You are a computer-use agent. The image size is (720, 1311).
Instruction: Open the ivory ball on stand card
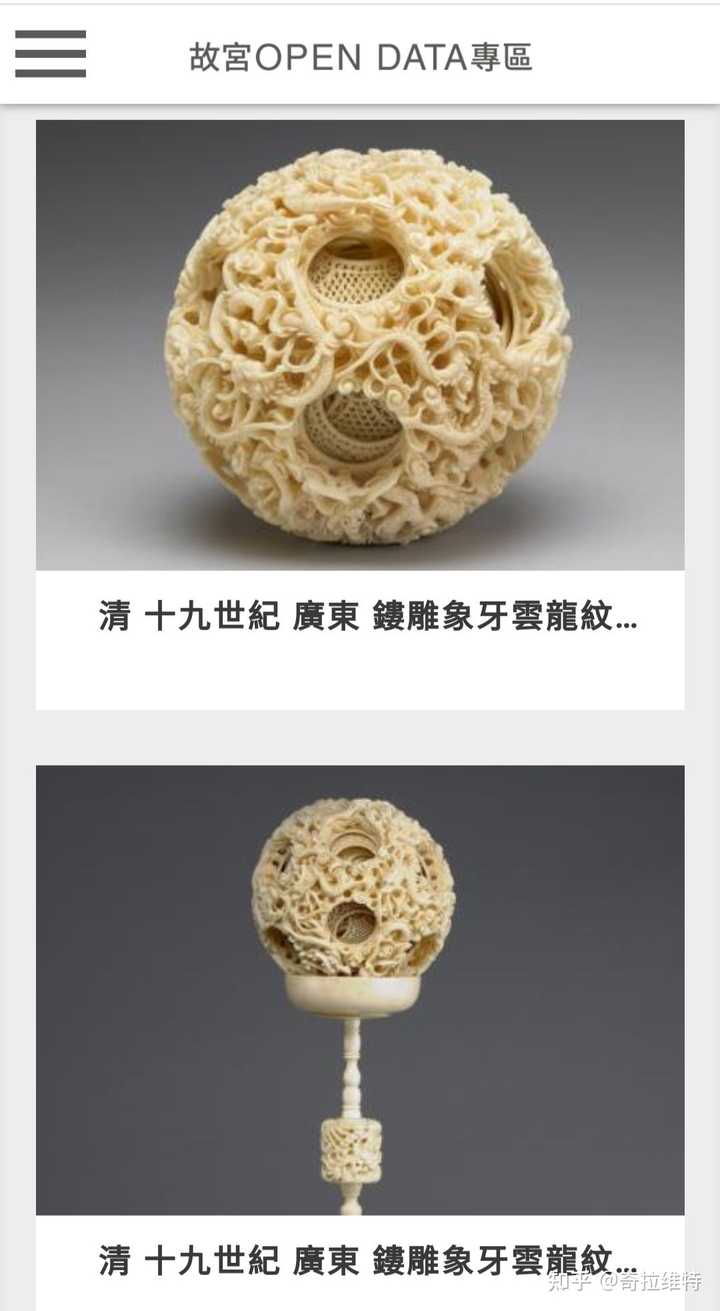coord(360,1038)
